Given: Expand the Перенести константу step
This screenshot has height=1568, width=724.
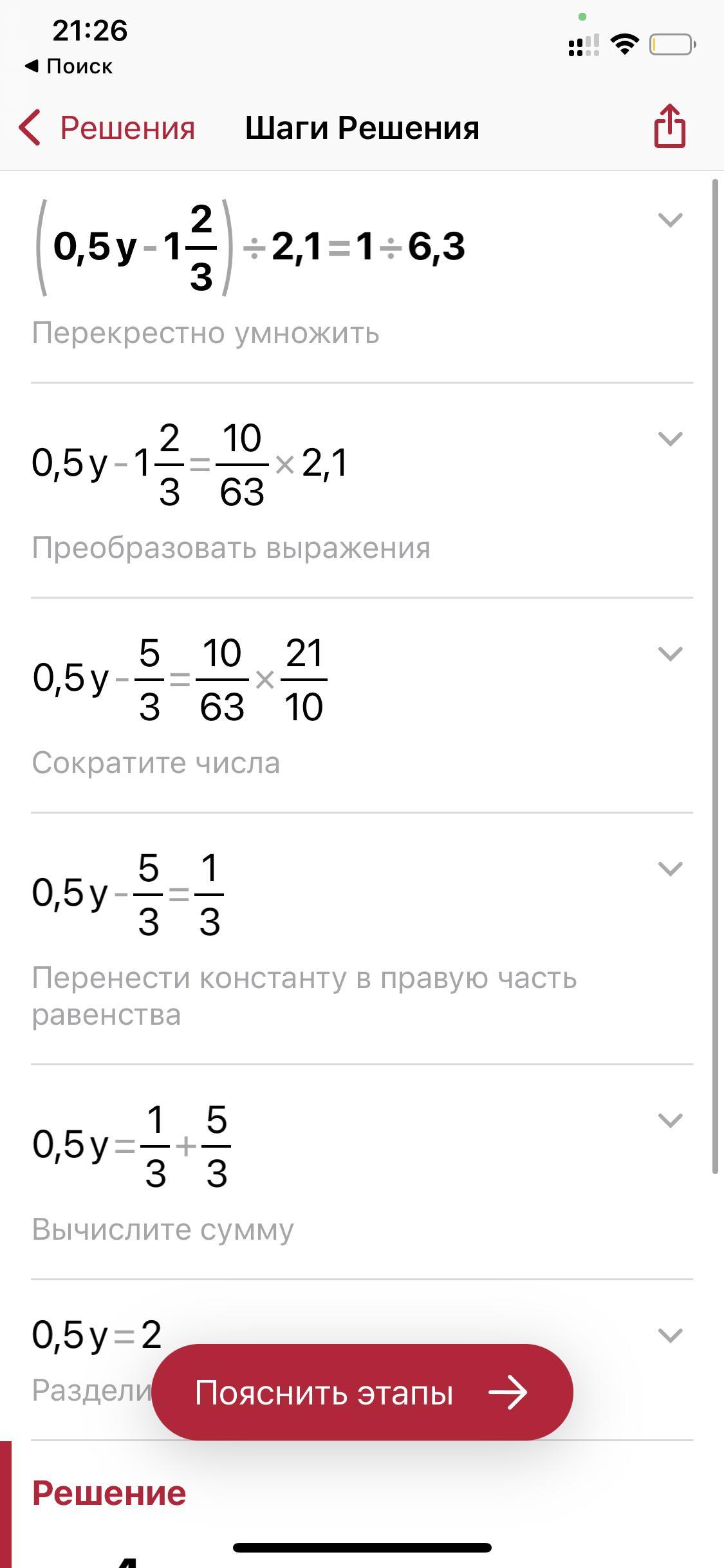Looking at the screenshot, I should tap(670, 869).
